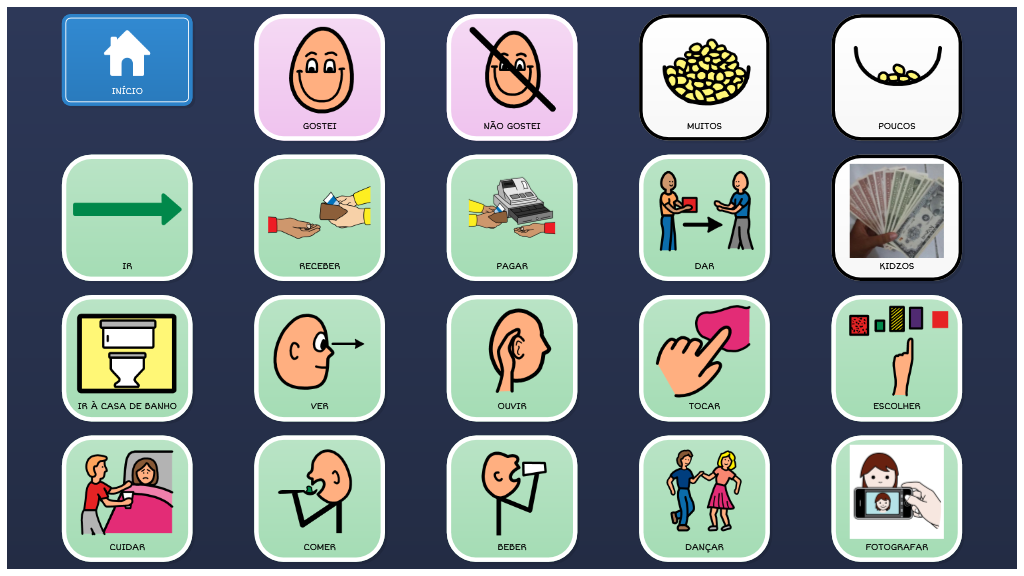Choose the Poucos tile

[896, 77]
